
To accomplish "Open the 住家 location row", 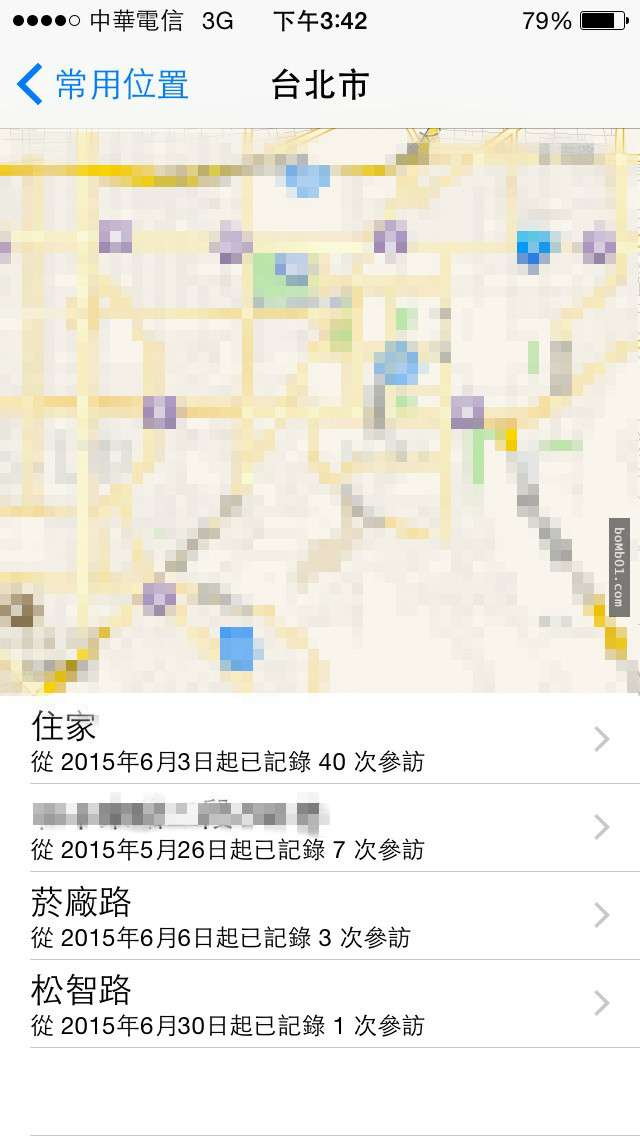I will point(320,740).
